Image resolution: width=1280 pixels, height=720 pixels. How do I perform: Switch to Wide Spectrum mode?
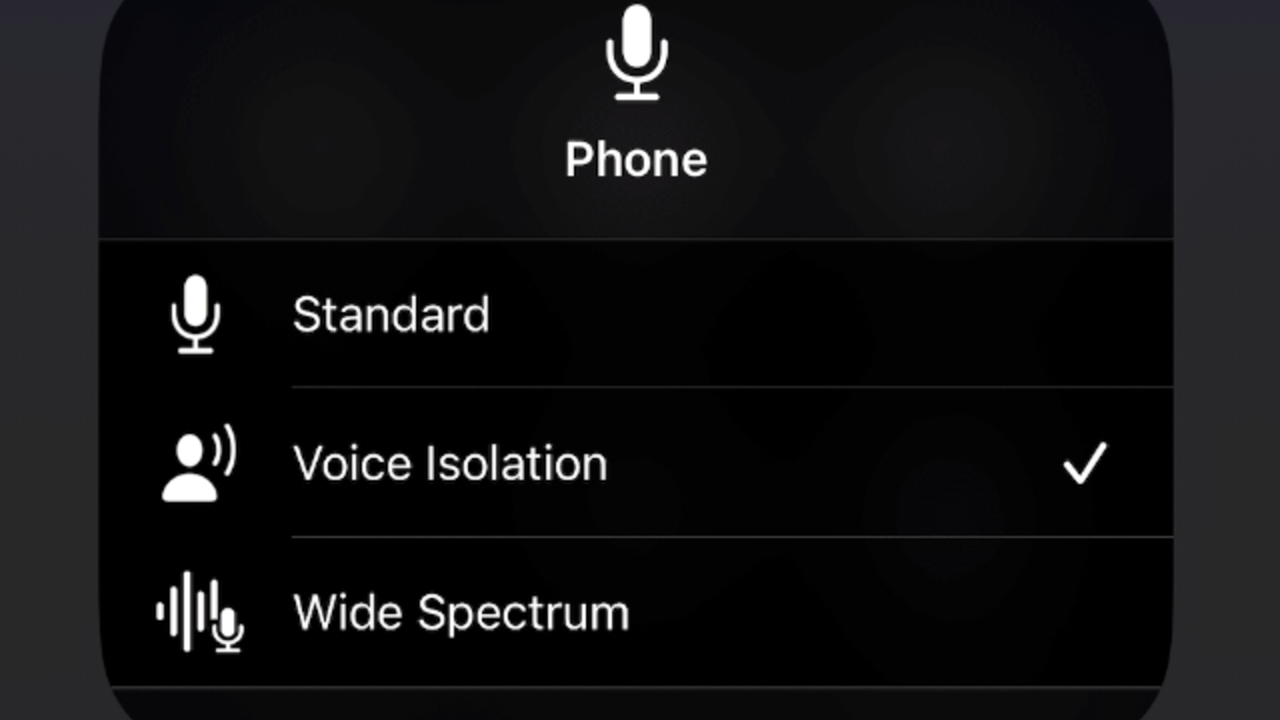tap(461, 613)
